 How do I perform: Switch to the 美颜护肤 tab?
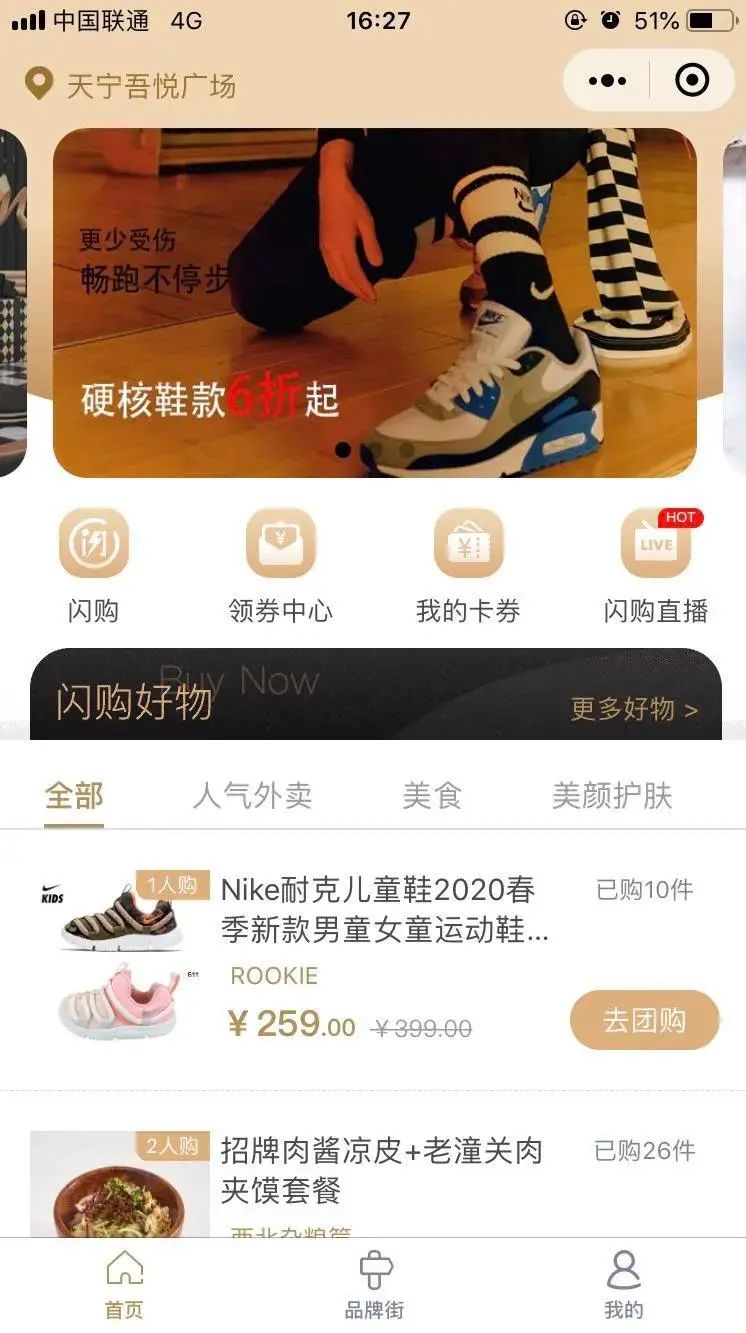coord(614,796)
